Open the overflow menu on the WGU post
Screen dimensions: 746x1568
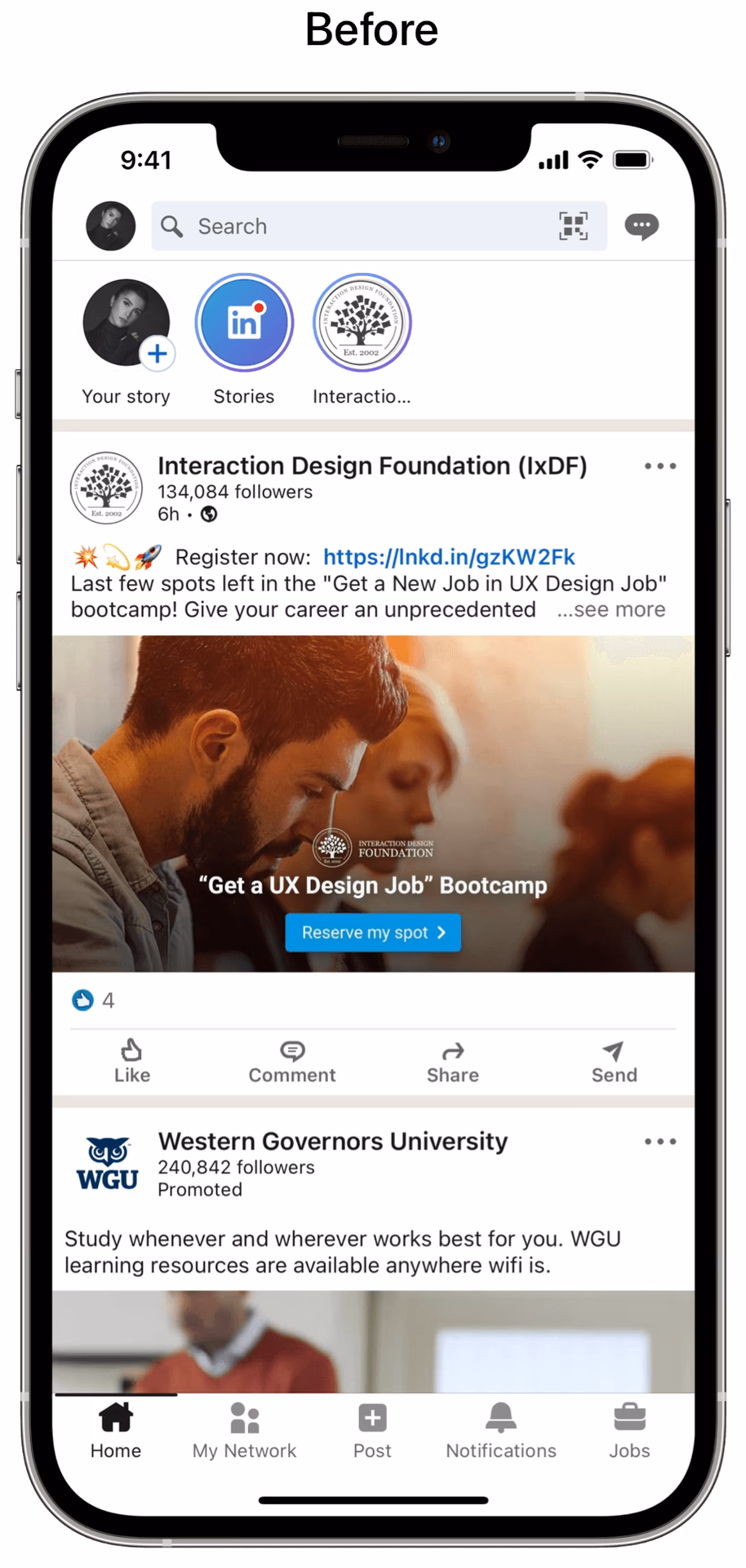click(x=660, y=1141)
